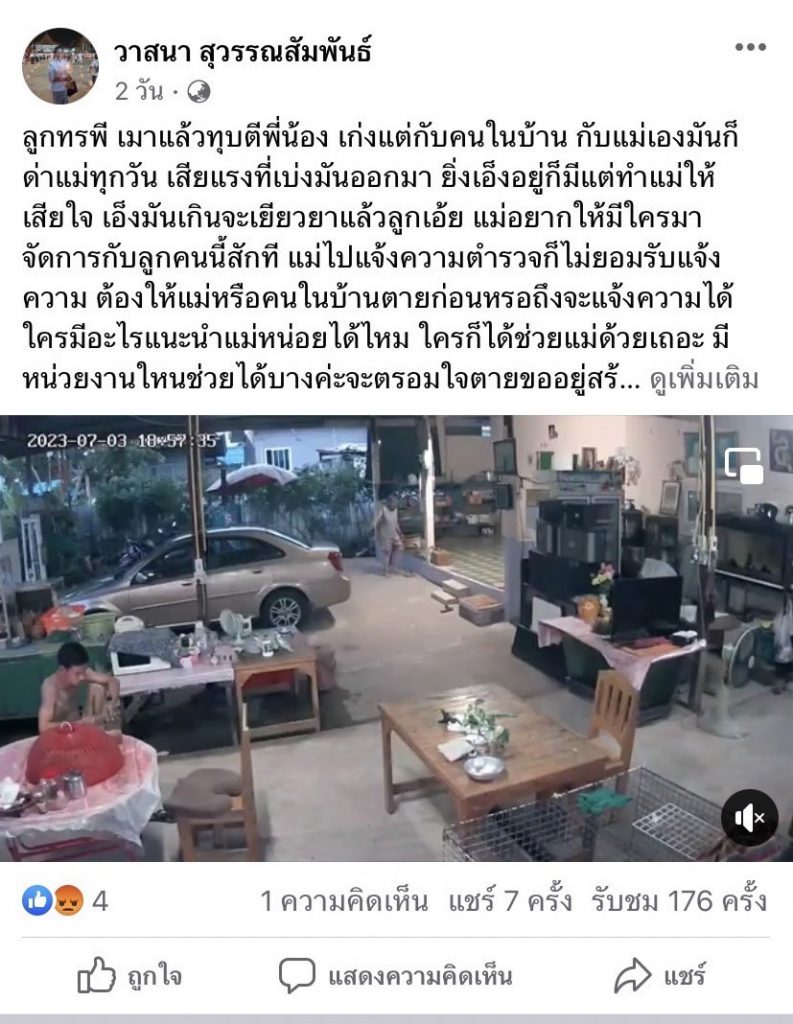Unmute the video sound
Viewport: 793px width, 1024px height.
(x=749, y=818)
